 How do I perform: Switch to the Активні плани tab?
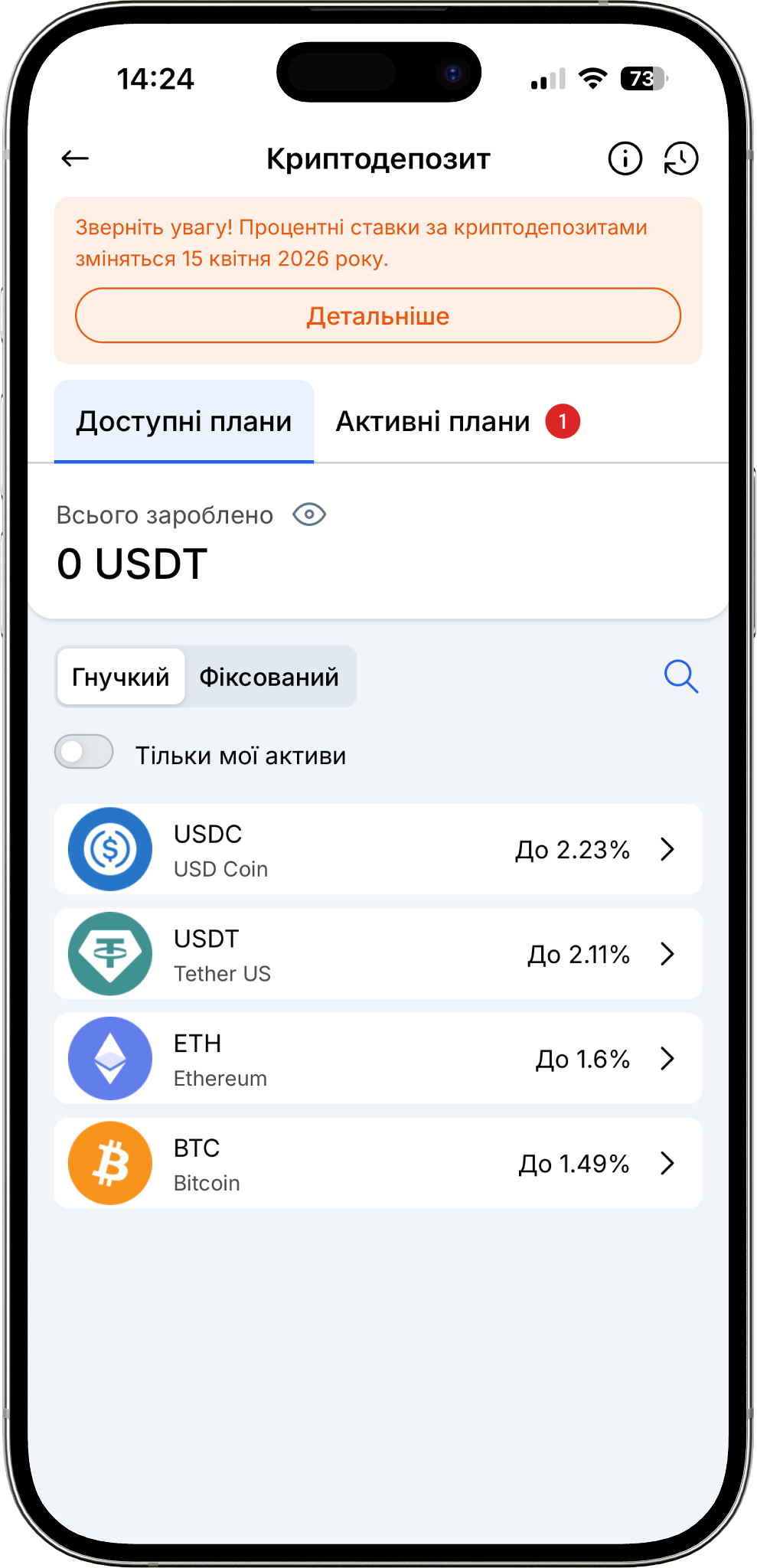click(457, 422)
